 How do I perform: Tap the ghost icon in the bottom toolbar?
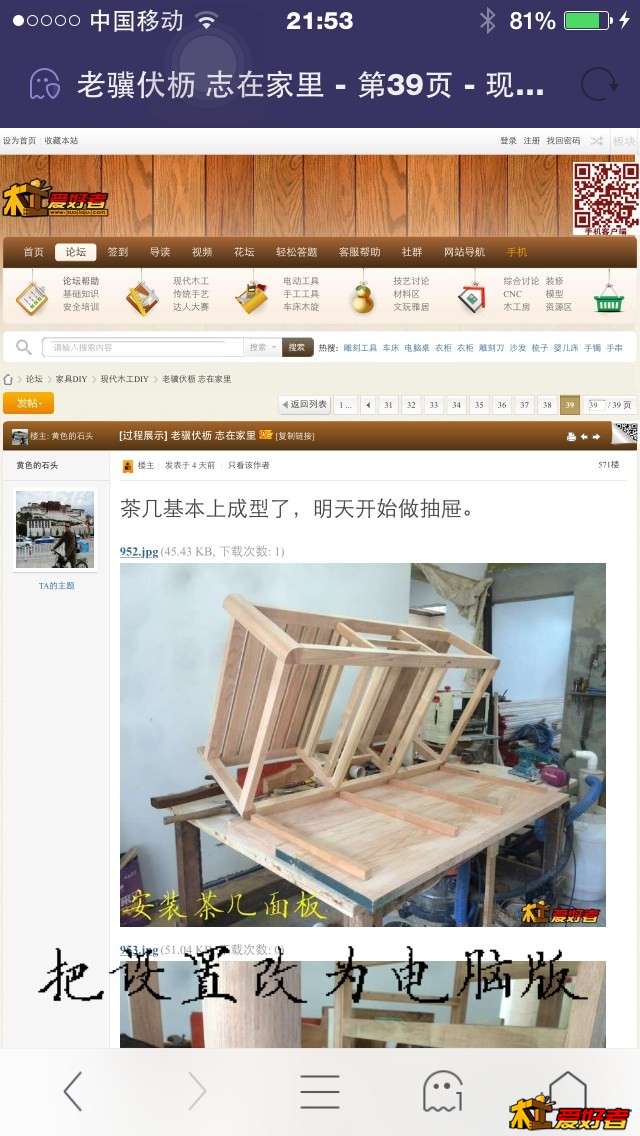(443, 1091)
